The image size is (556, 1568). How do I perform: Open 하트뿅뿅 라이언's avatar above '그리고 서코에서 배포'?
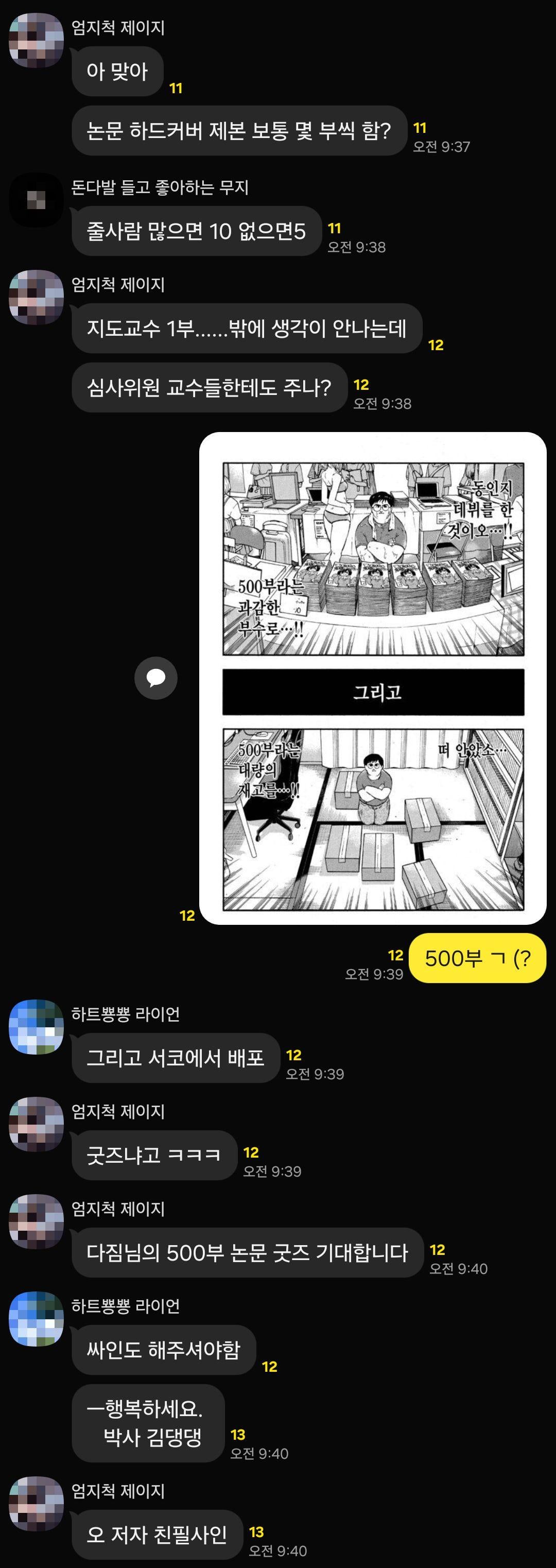pyautogui.click(x=37, y=1026)
